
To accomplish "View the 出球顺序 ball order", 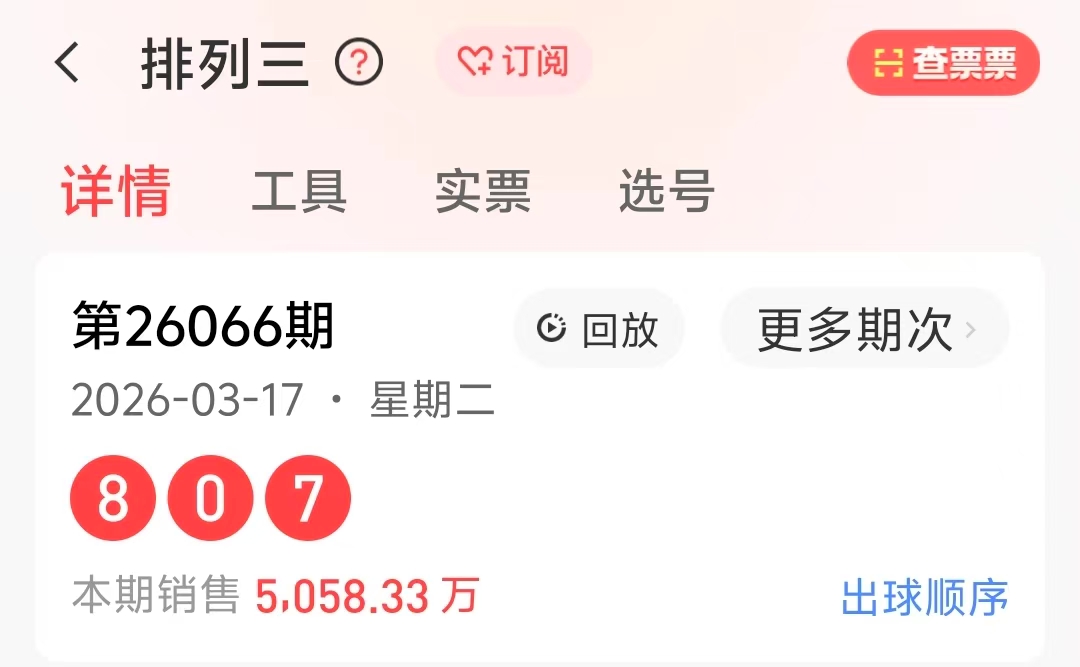I will (924, 597).
